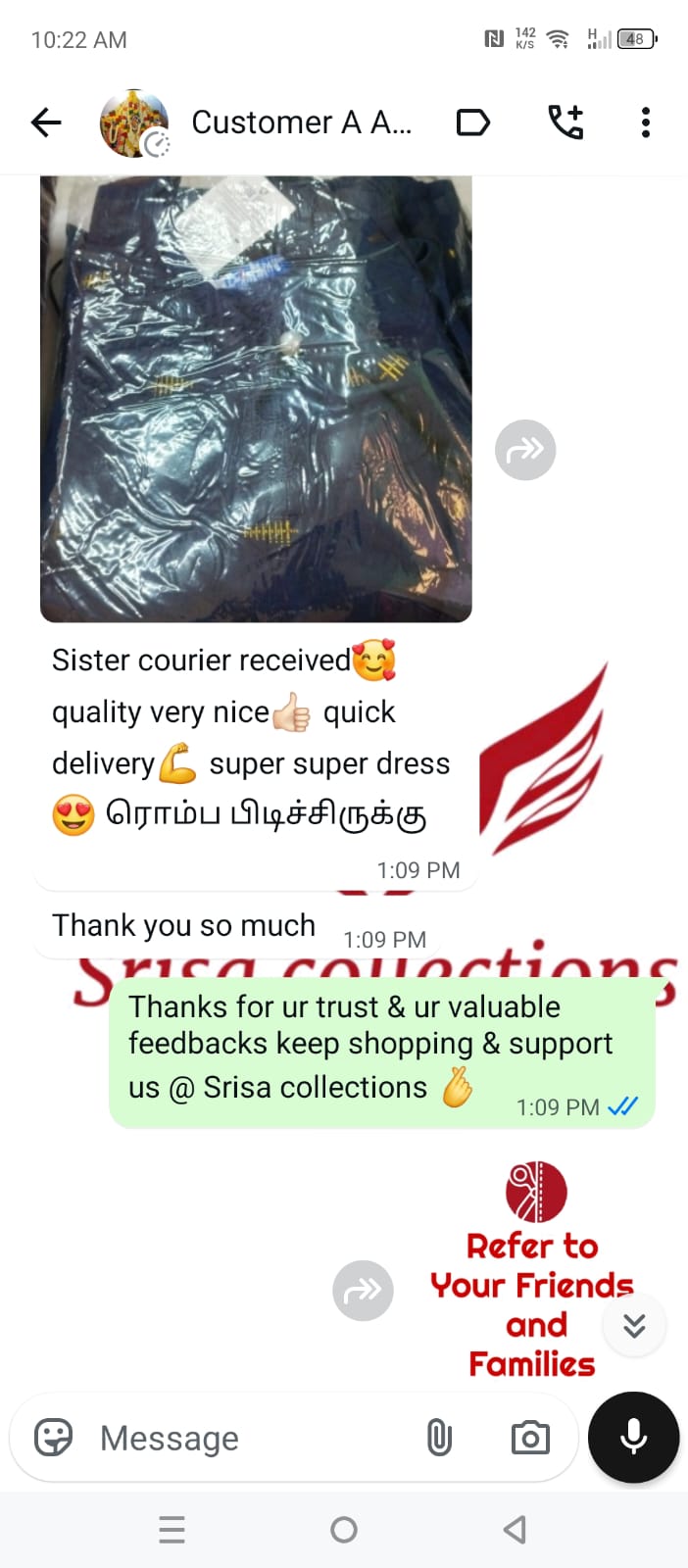
Task: Open the three-dot overflow menu
Action: pos(645,122)
